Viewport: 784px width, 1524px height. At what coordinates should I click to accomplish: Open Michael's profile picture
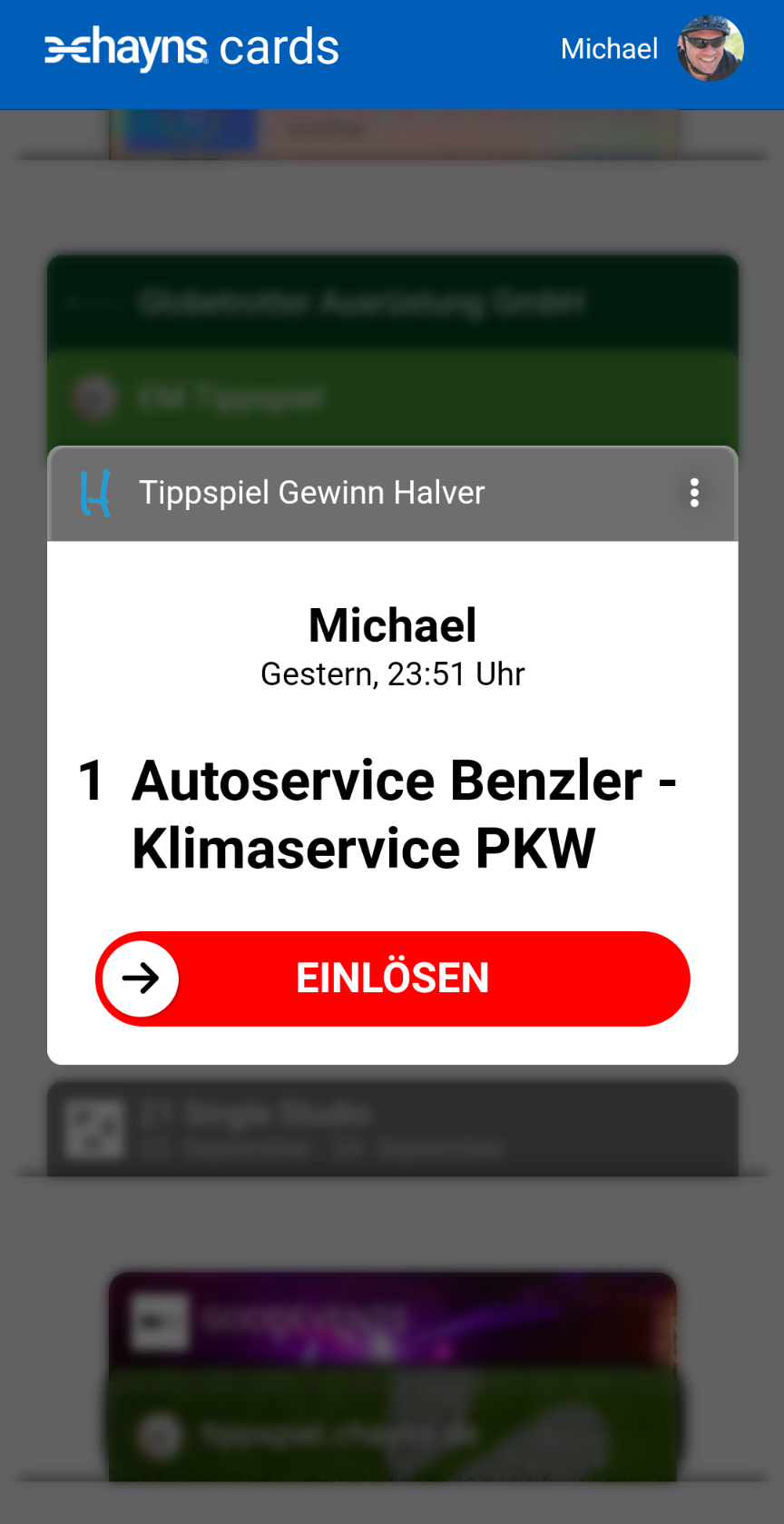tap(710, 48)
